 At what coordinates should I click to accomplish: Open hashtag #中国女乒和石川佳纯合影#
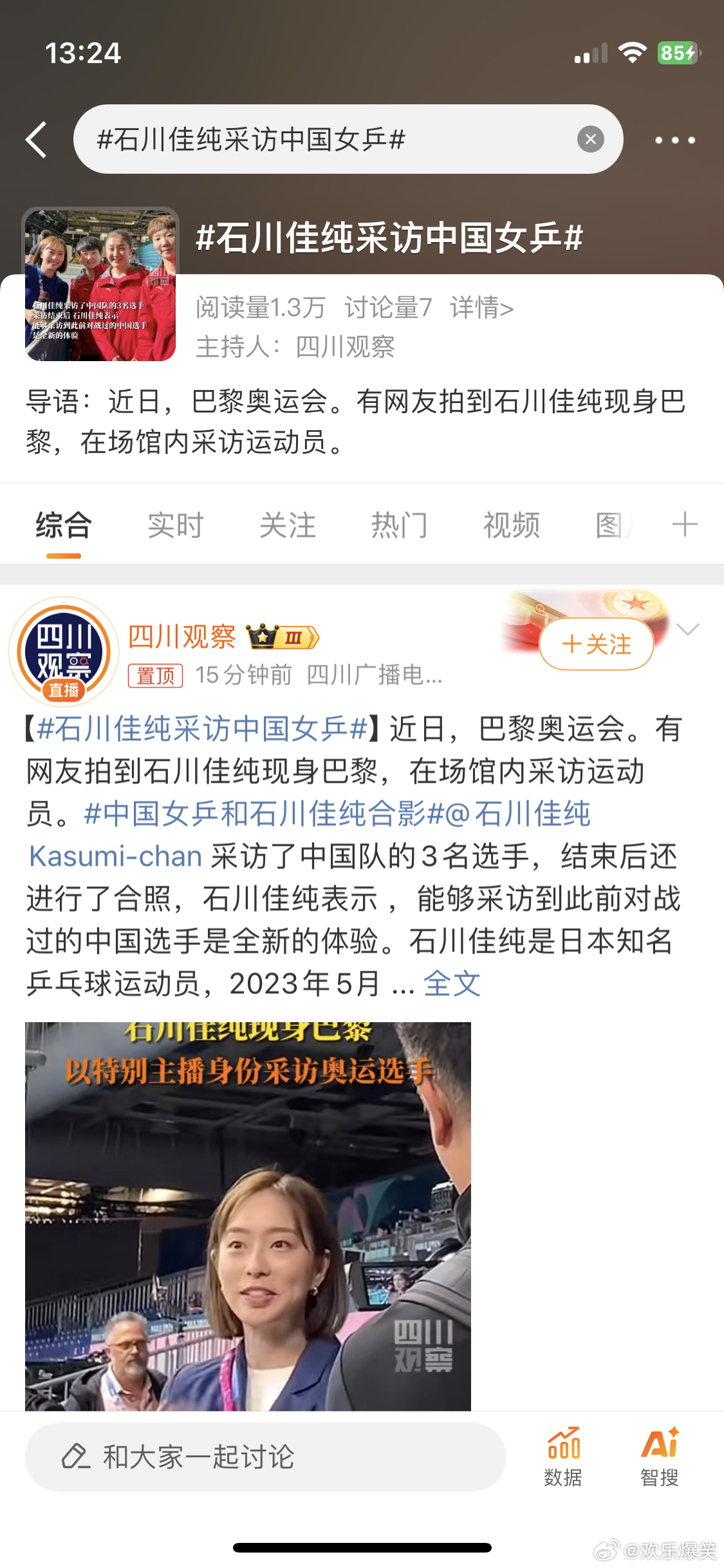click(x=264, y=814)
